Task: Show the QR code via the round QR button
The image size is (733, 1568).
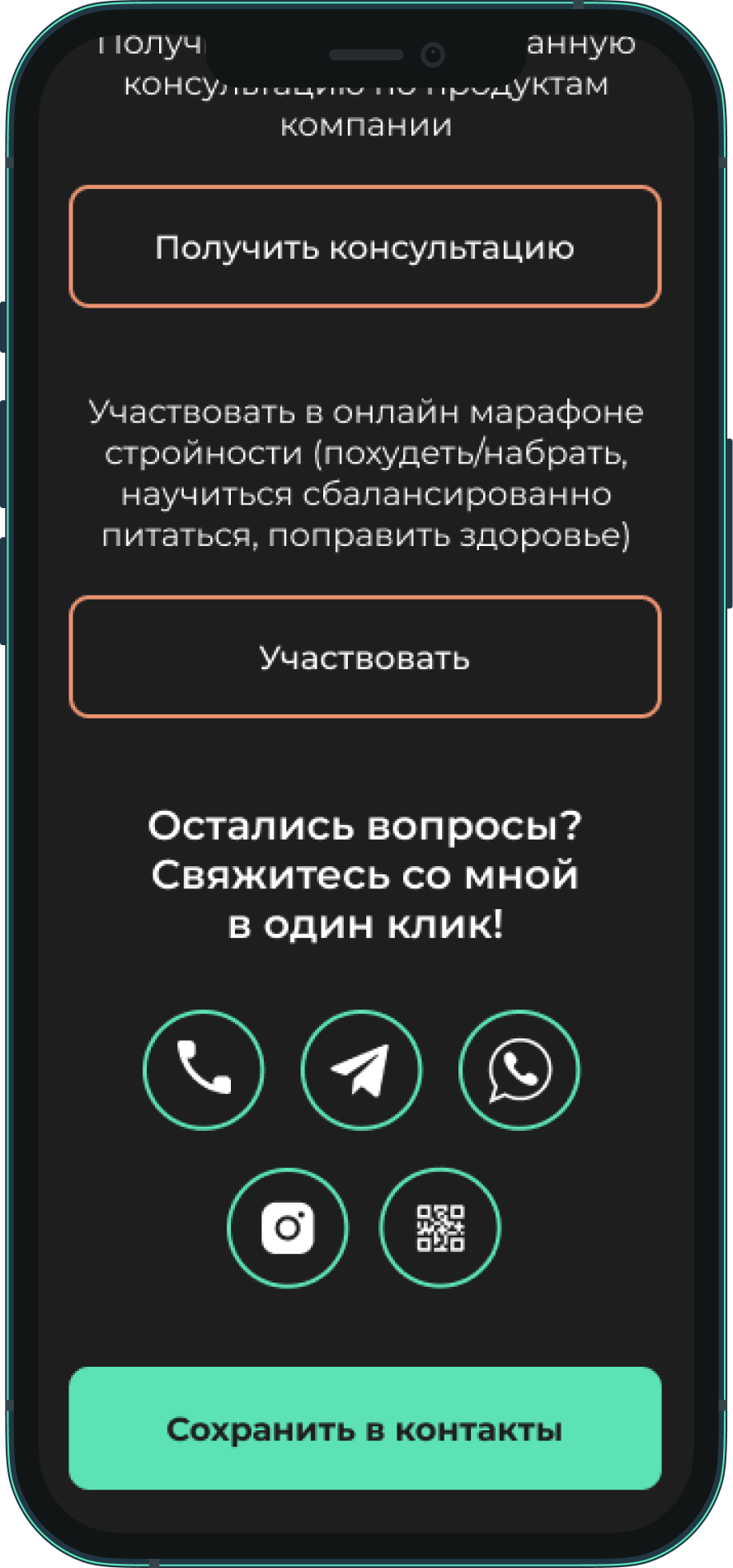Action: [439, 1227]
